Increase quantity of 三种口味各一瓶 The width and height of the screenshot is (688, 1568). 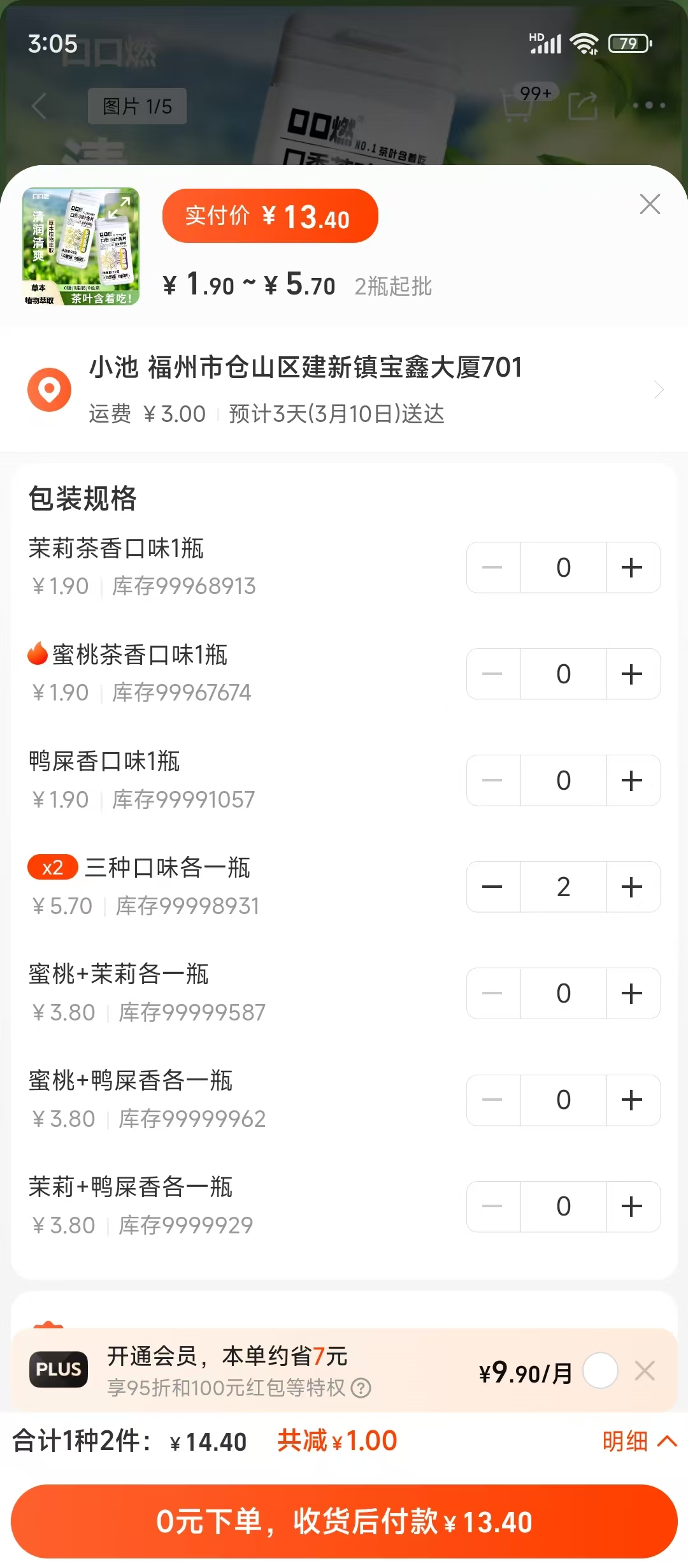click(x=632, y=887)
